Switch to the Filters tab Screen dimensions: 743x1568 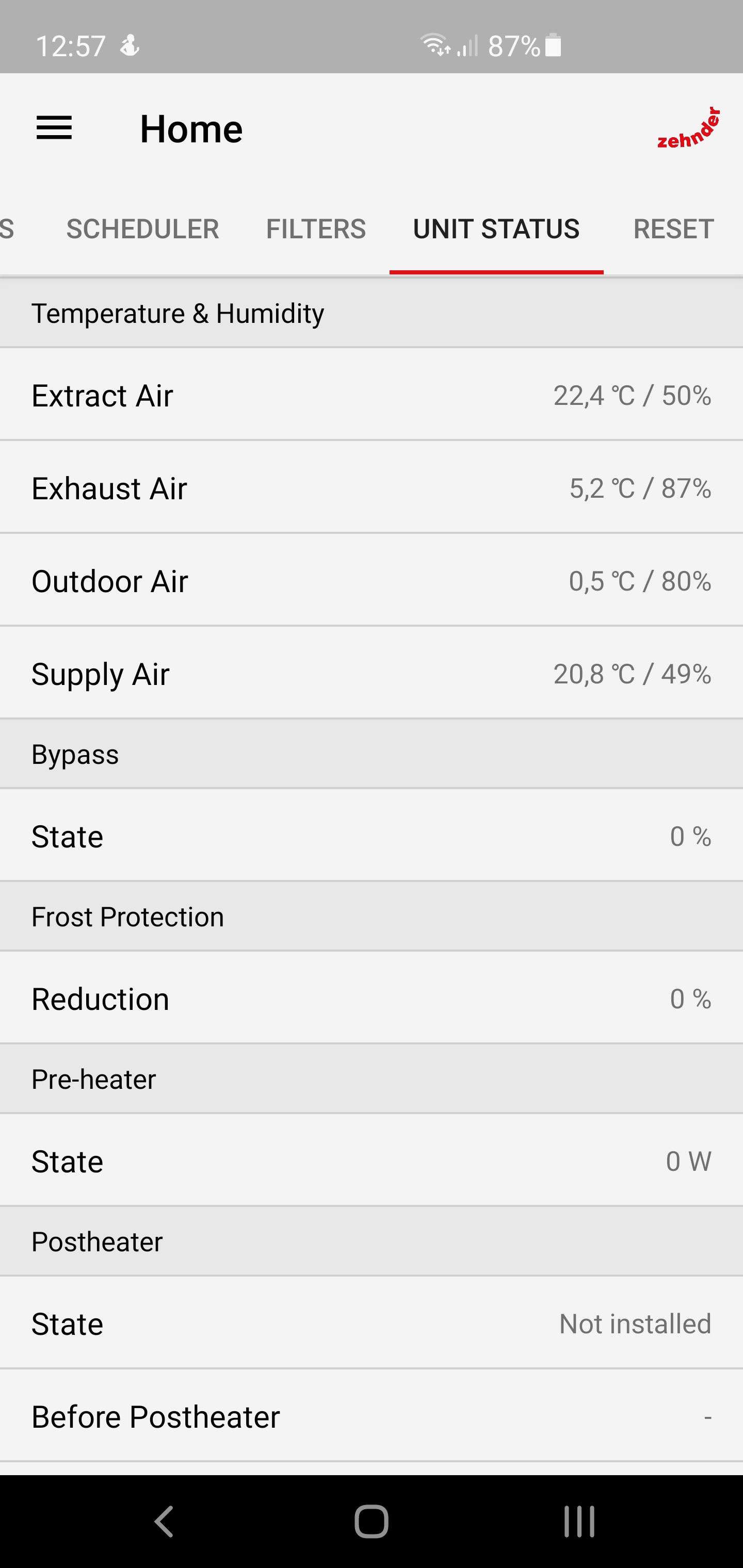pyautogui.click(x=316, y=230)
